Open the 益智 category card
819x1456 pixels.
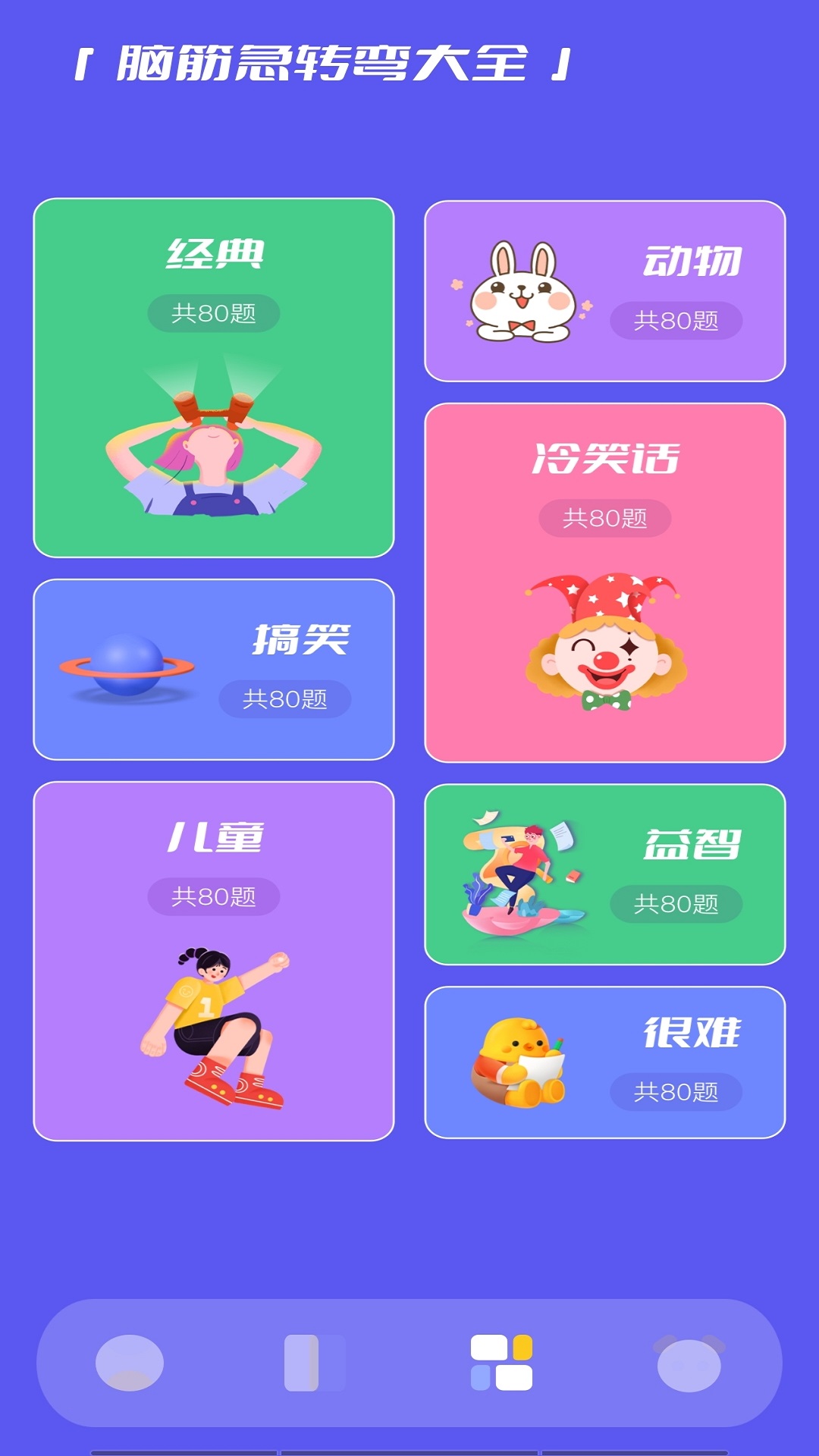(x=604, y=874)
